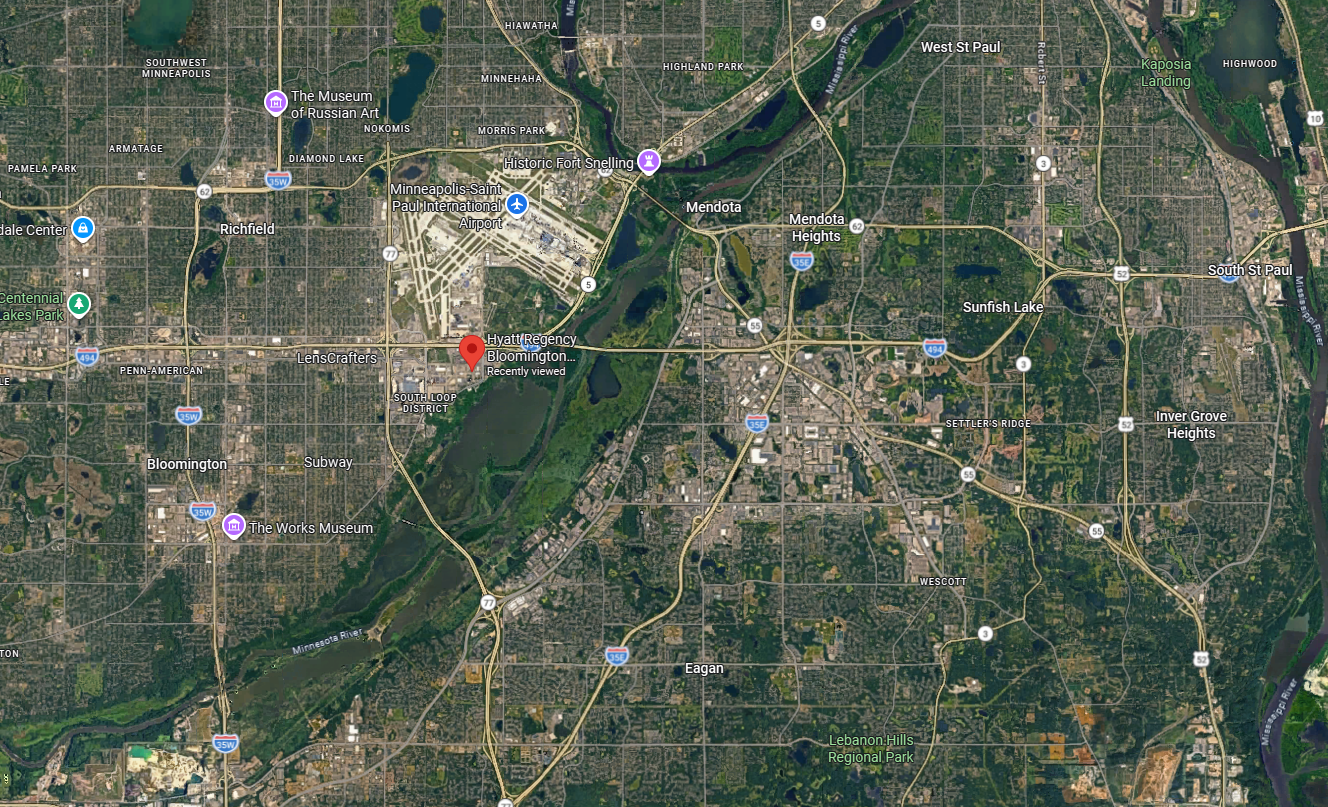Viewport: 1328px width, 807px height.
Task: Select The Works Museum marker
Action: tap(233, 526)
